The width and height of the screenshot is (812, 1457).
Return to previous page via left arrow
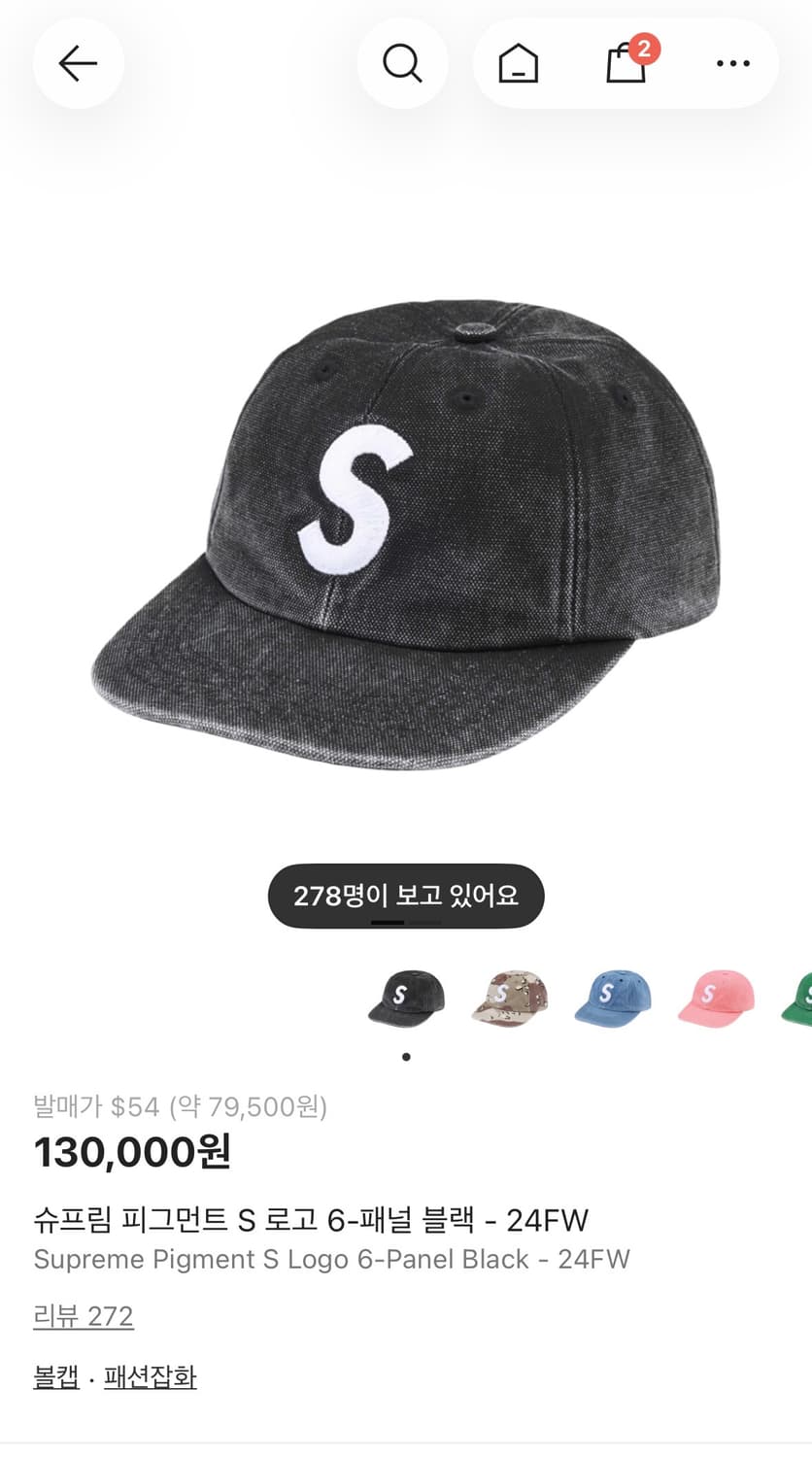[78, 64]
